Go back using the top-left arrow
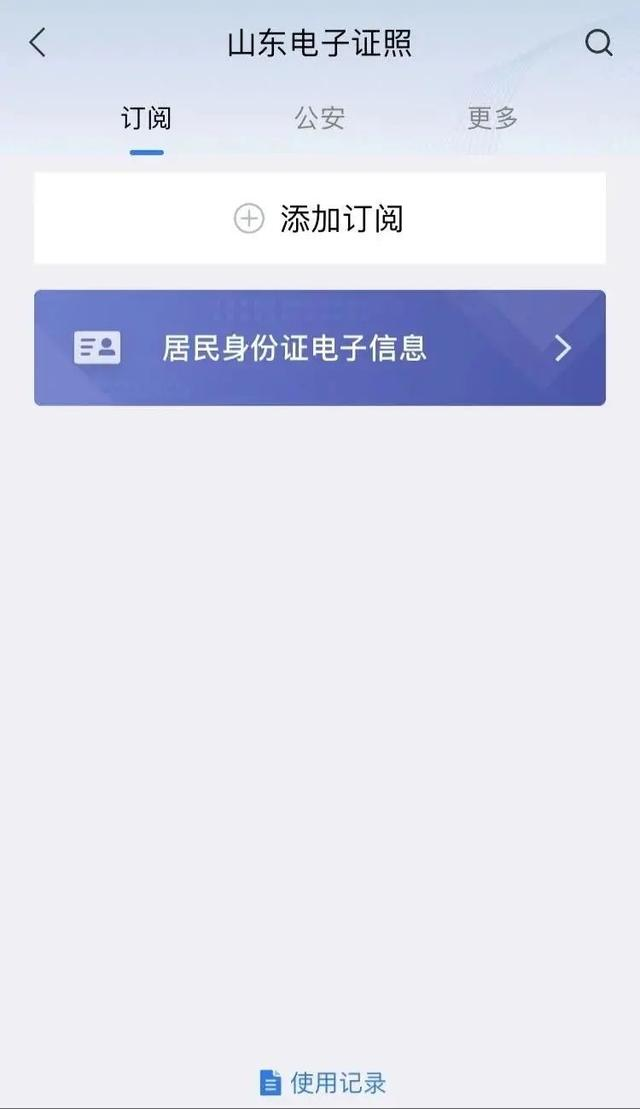The height and width of the screenshot is (1109, 640). [38, 43]
